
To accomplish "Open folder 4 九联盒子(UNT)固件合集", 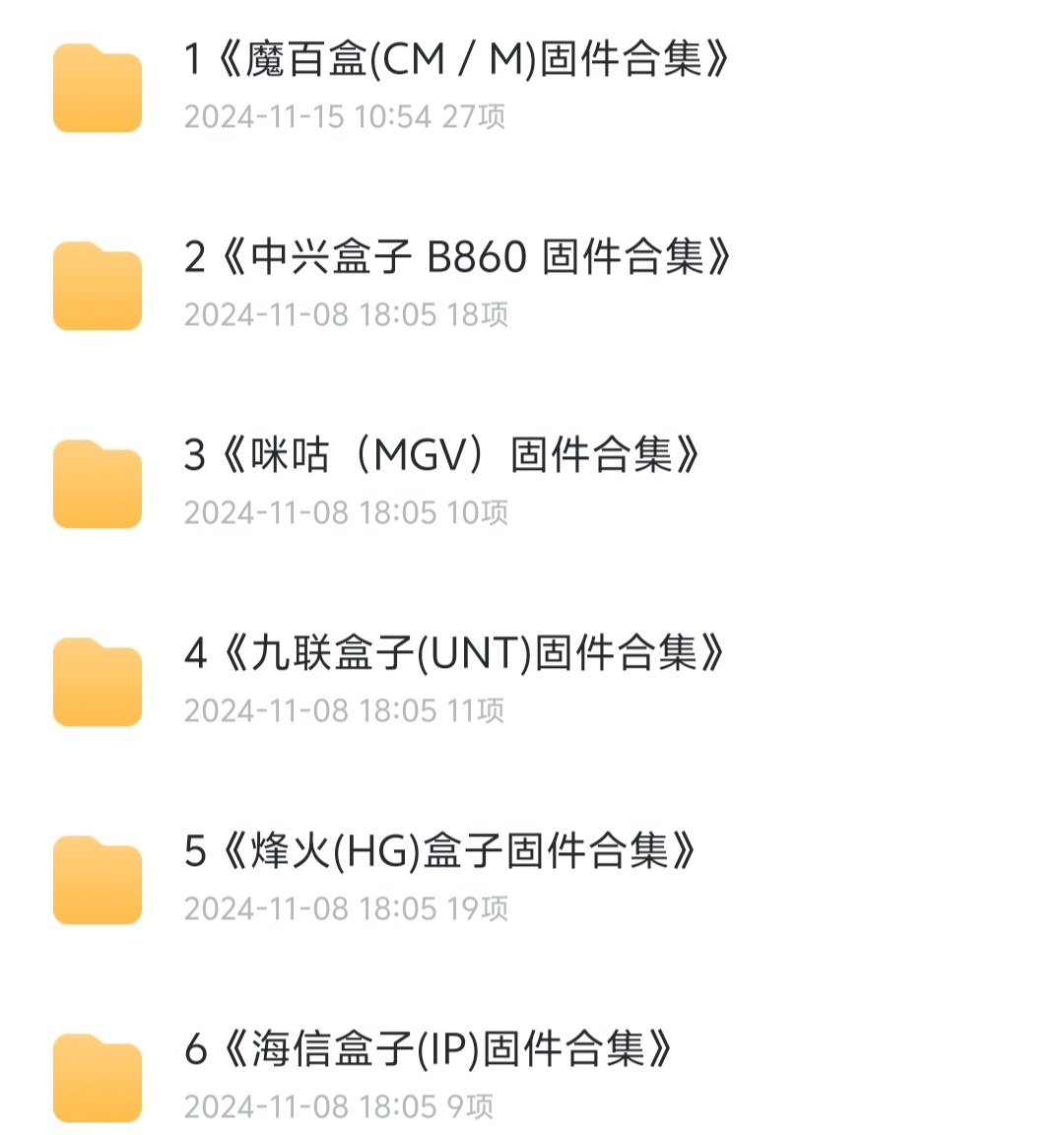I will point(453,653).
